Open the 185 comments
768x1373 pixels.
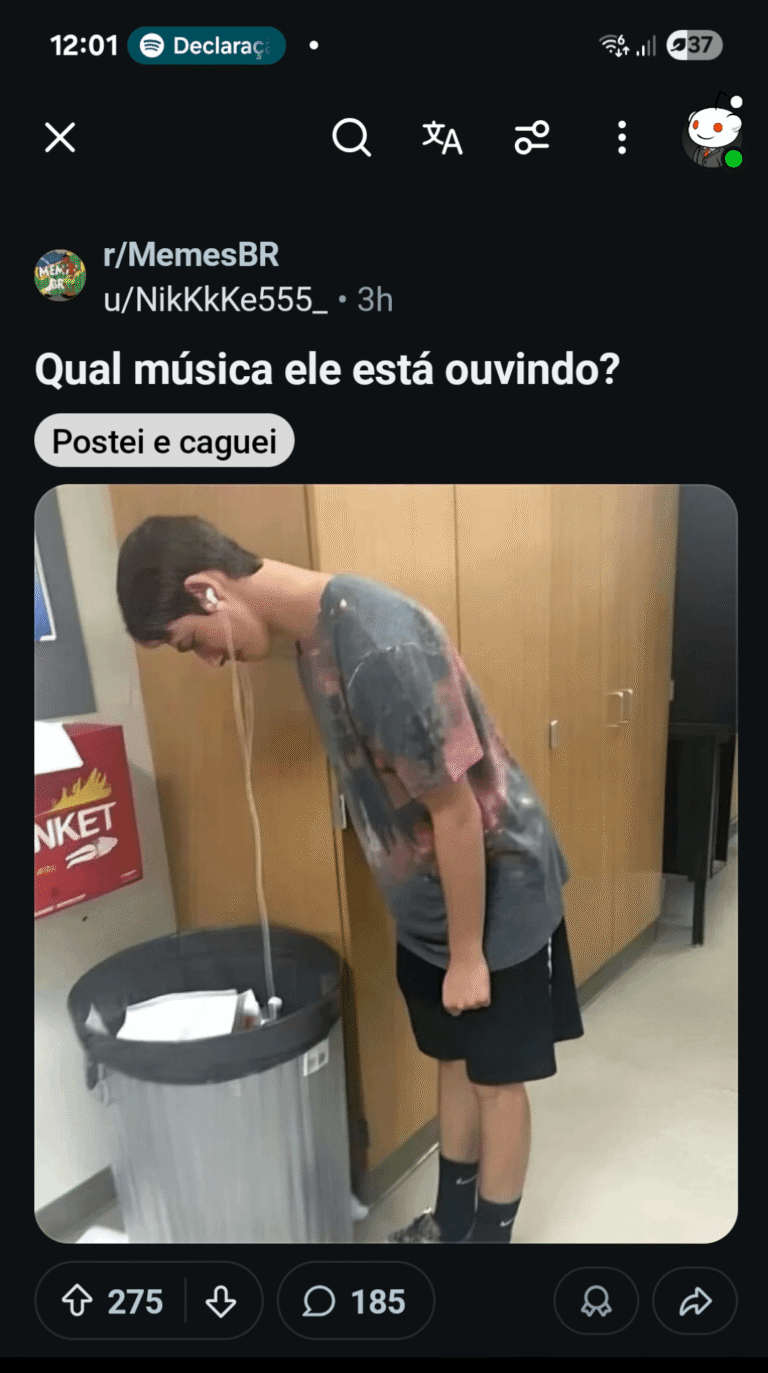pyautogui.click(x=355, y=1301)
